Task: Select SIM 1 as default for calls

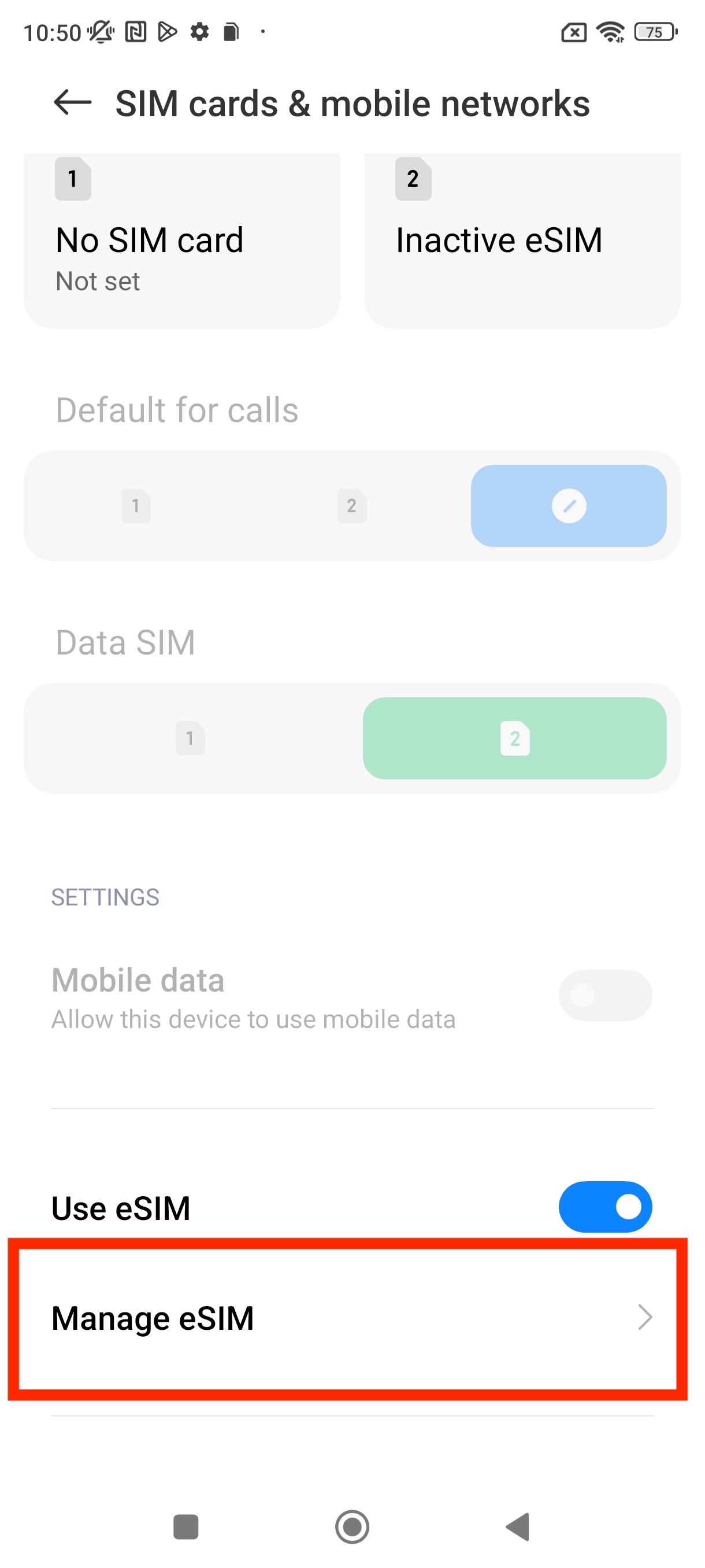Action: [136, 506]
